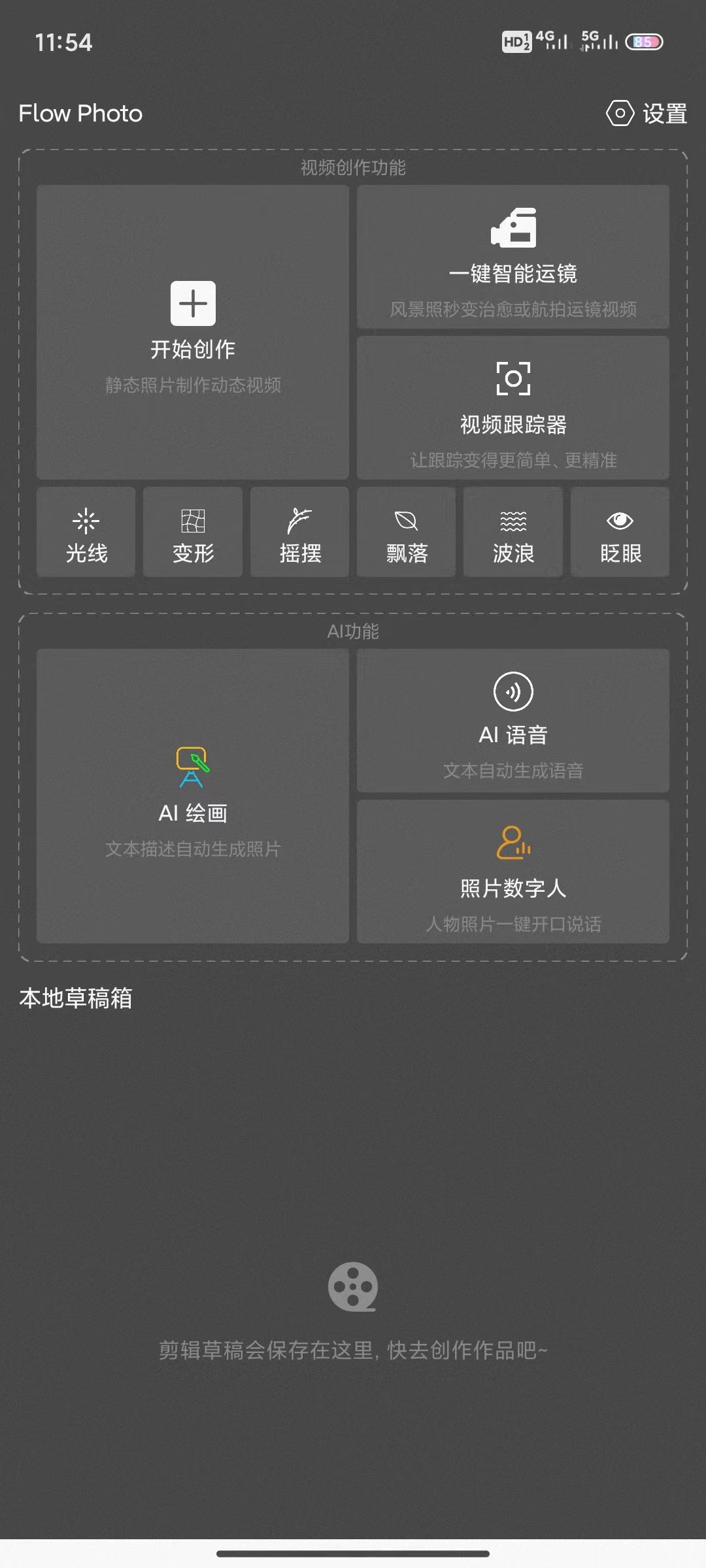
Task: Tap 开始创作 to start creating
Action: coord(193,332)
